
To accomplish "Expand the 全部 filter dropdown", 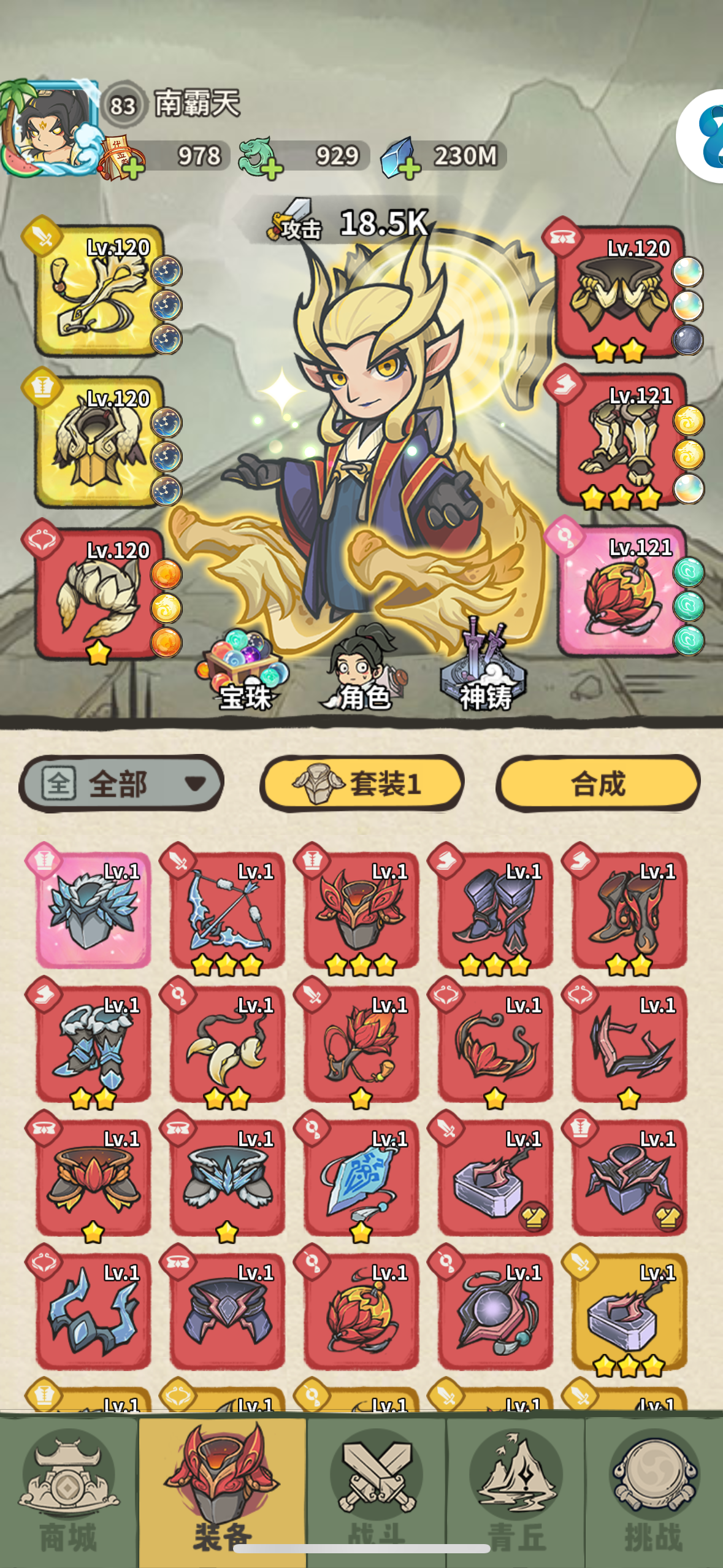I will tap(121, 783).
